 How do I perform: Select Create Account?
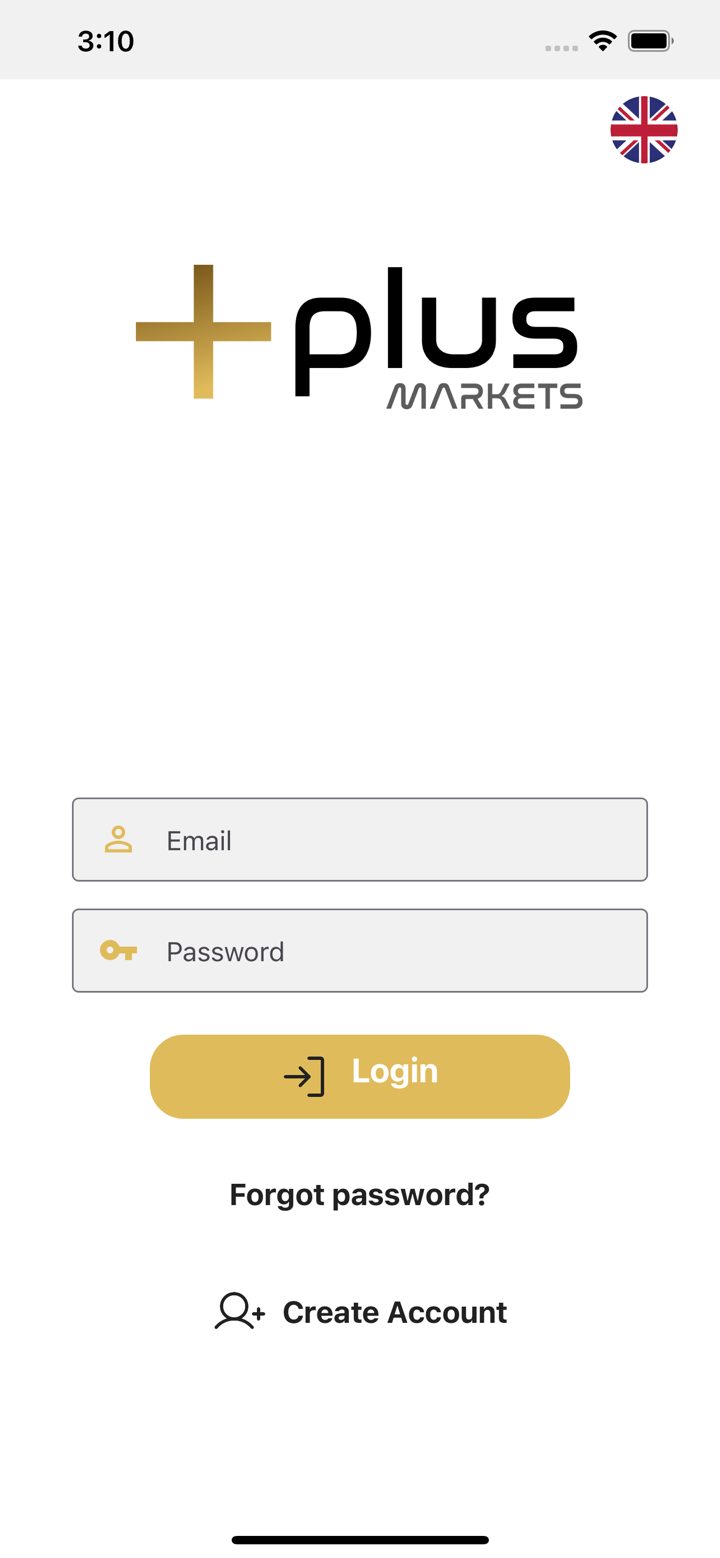pos(360,1311)
